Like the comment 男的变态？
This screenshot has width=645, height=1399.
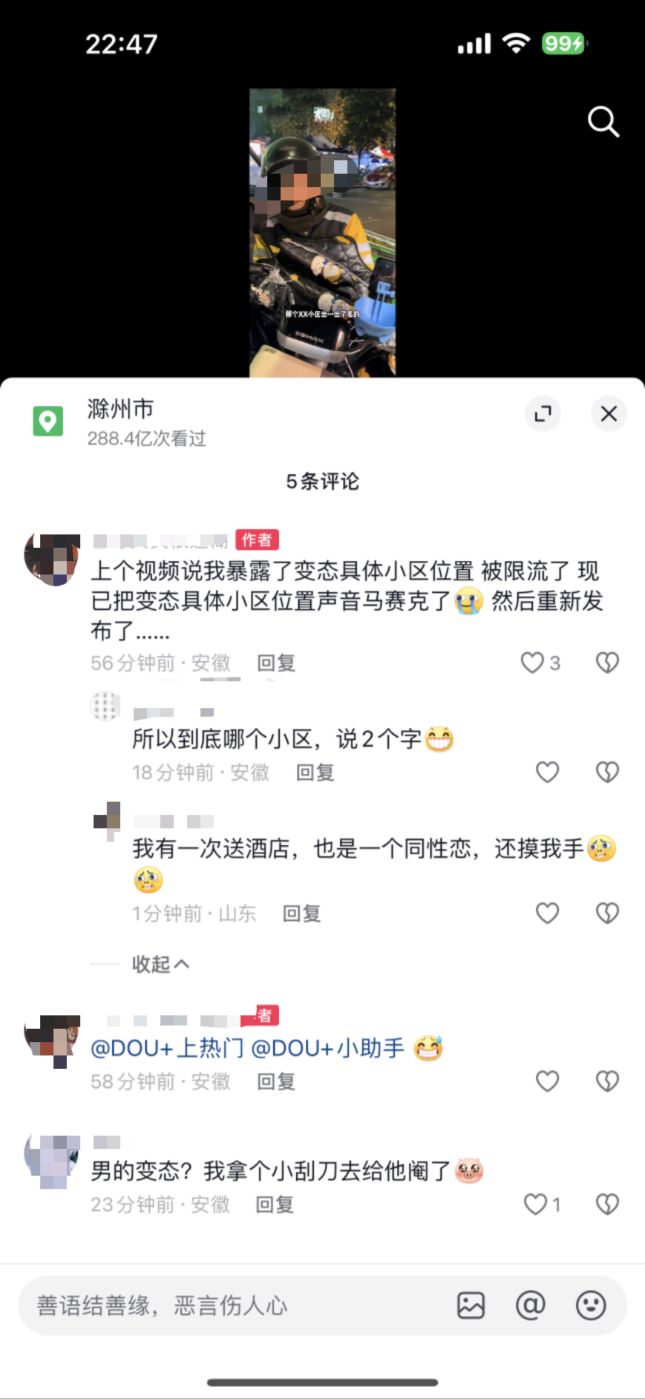535,1204
